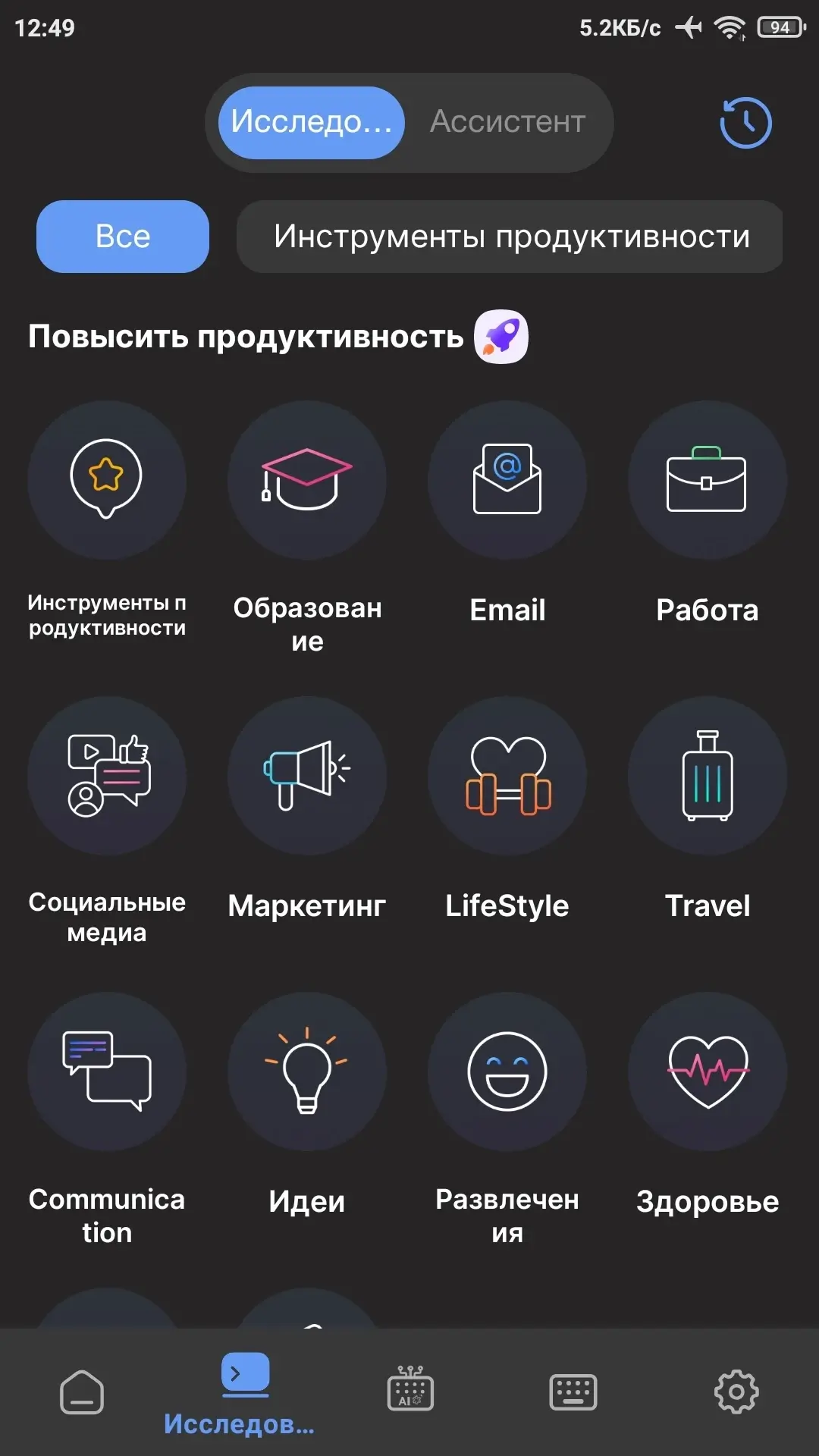The image size is (819, 1456).
Task: Switch to the Ассистент tab
Action: (x=507, y=122)
